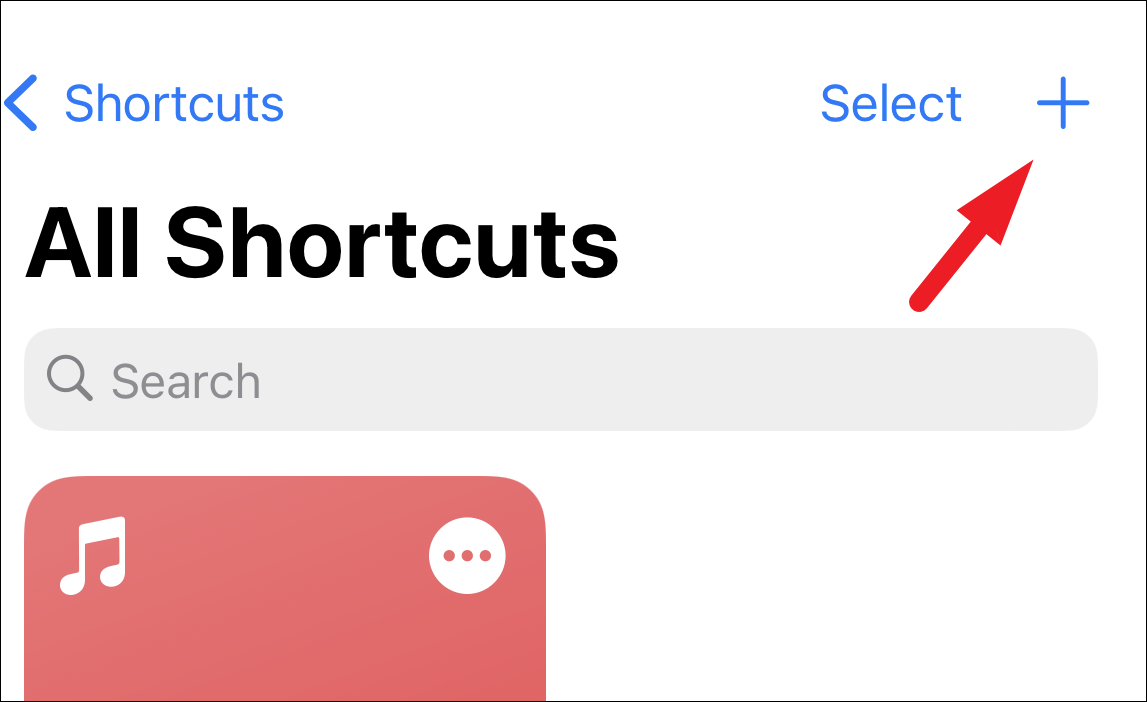Image resolution: width=1147 pixels, height=702 pixels.
Task: Open the Search field
Action: [x=561, y=380]
